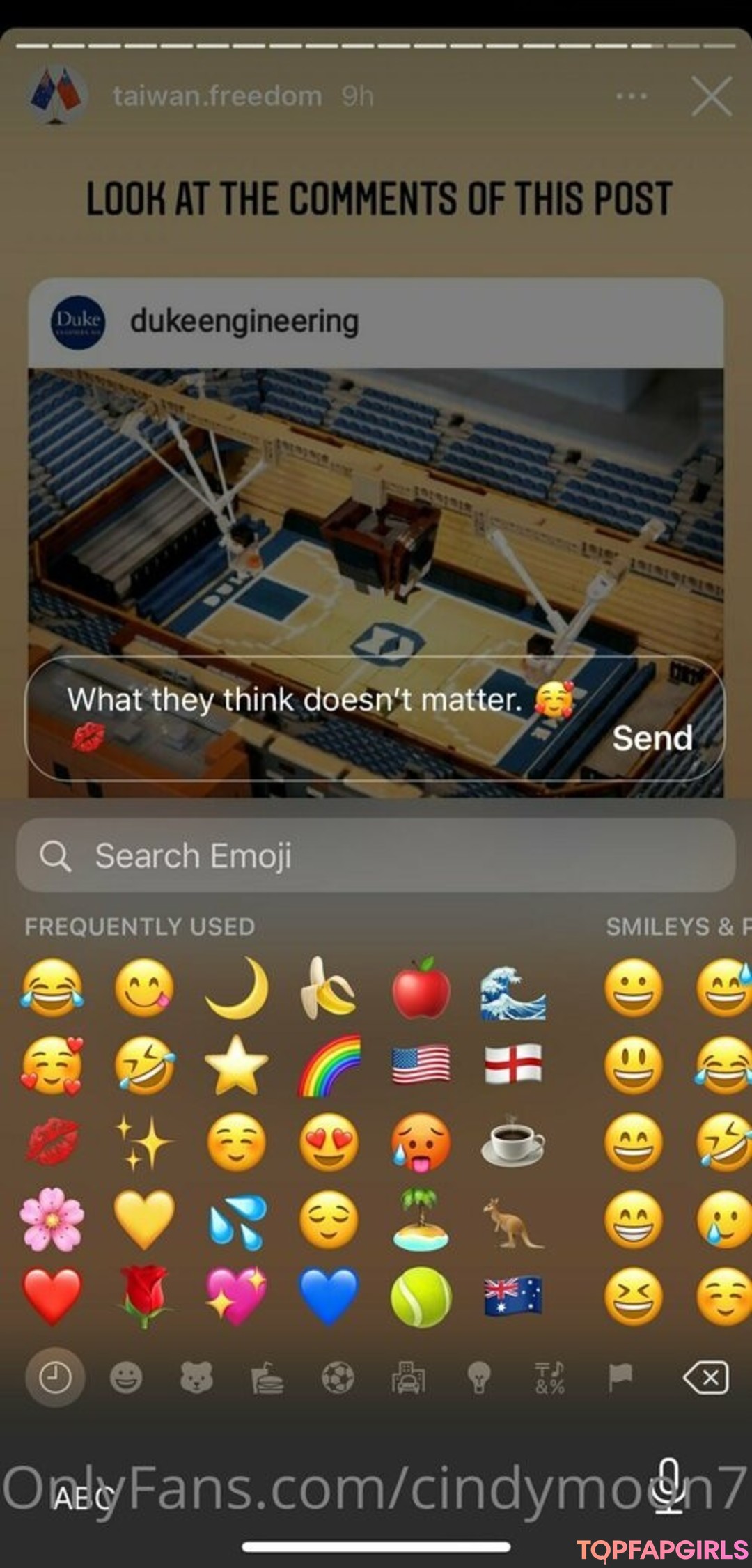Viewport: 752px width, 1568px height.
Task: Tap the Search Emoji field
Action: pyautogui.click(x=375, y=855)
